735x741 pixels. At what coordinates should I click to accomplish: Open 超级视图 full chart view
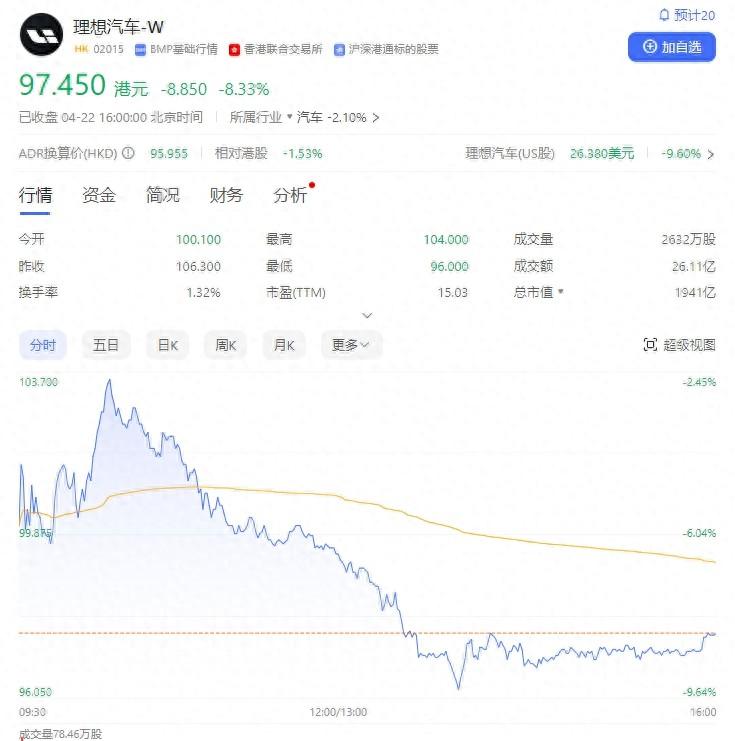click(680, 345)
